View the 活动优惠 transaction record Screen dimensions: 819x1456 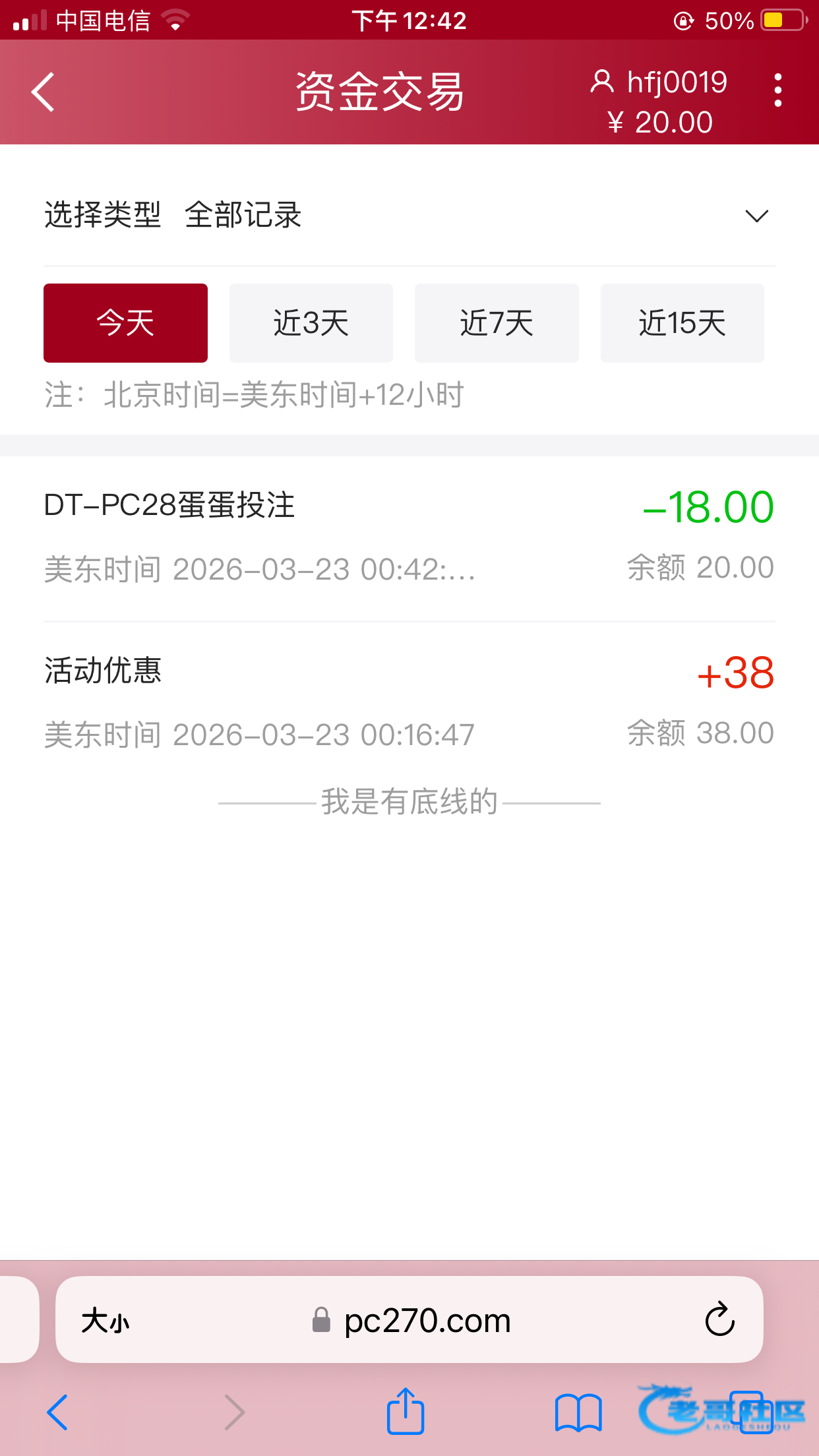click(x=409, y=702)
